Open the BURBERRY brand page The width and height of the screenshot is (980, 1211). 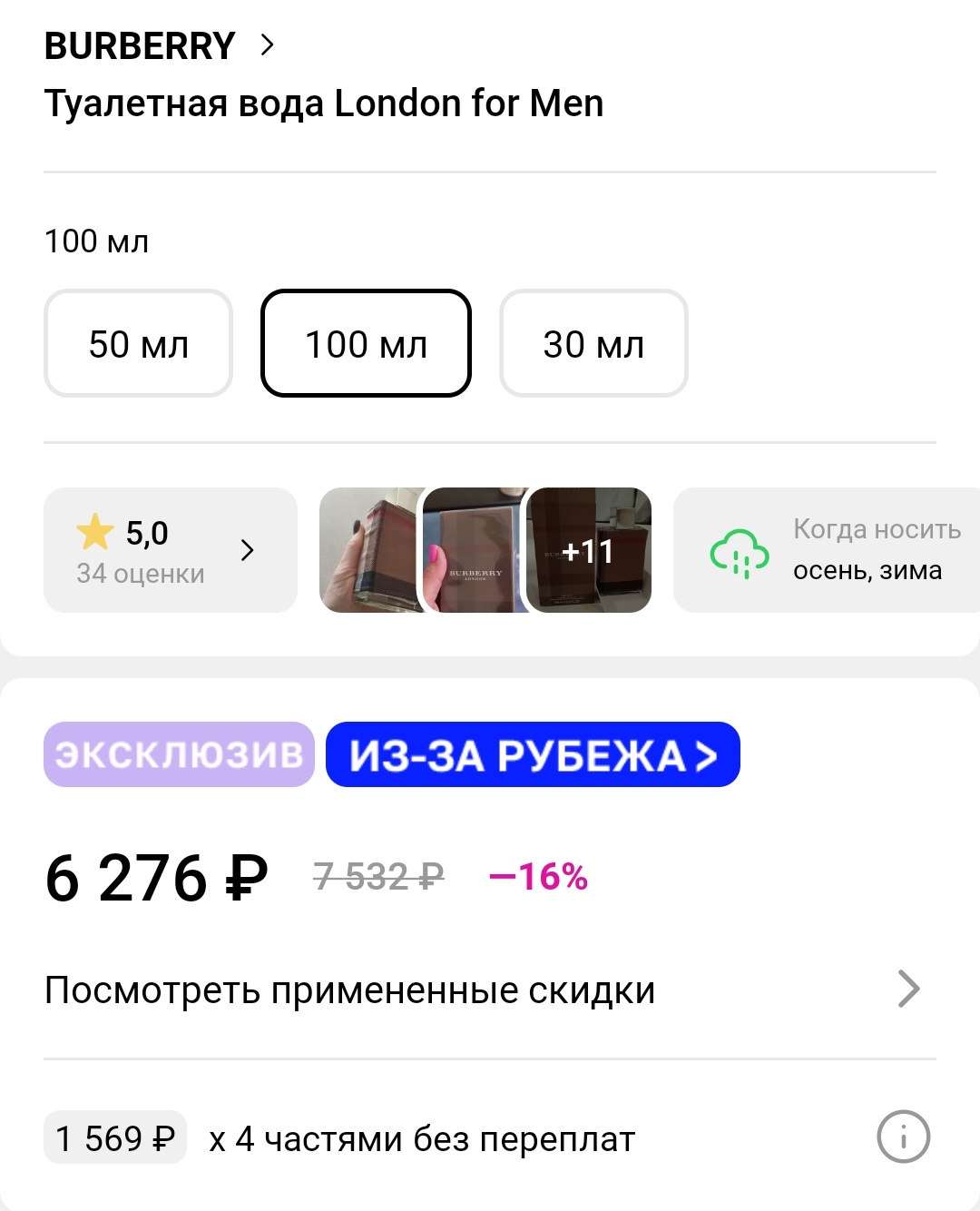(x=159, y=45)
